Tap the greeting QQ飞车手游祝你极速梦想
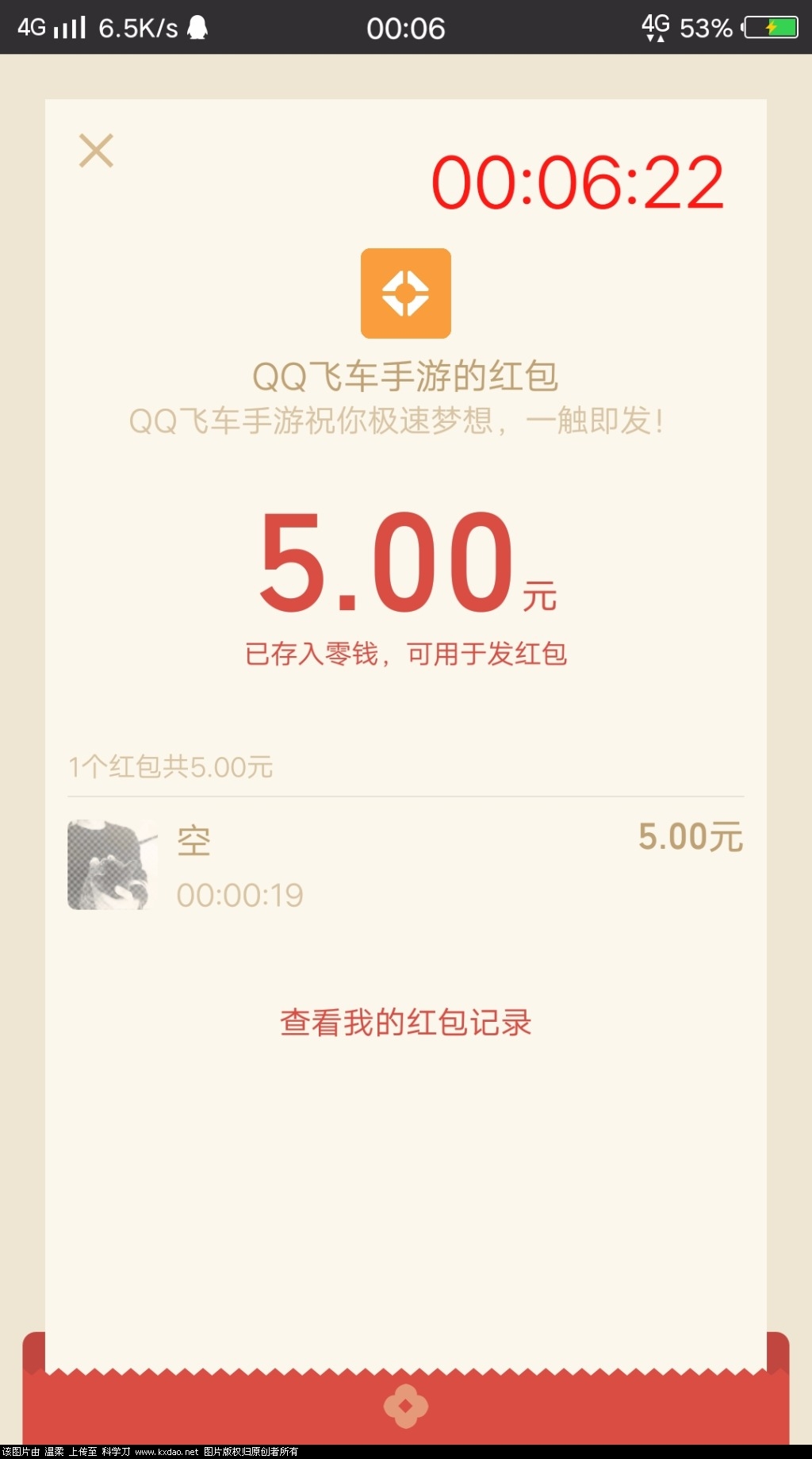 [396, 422]
